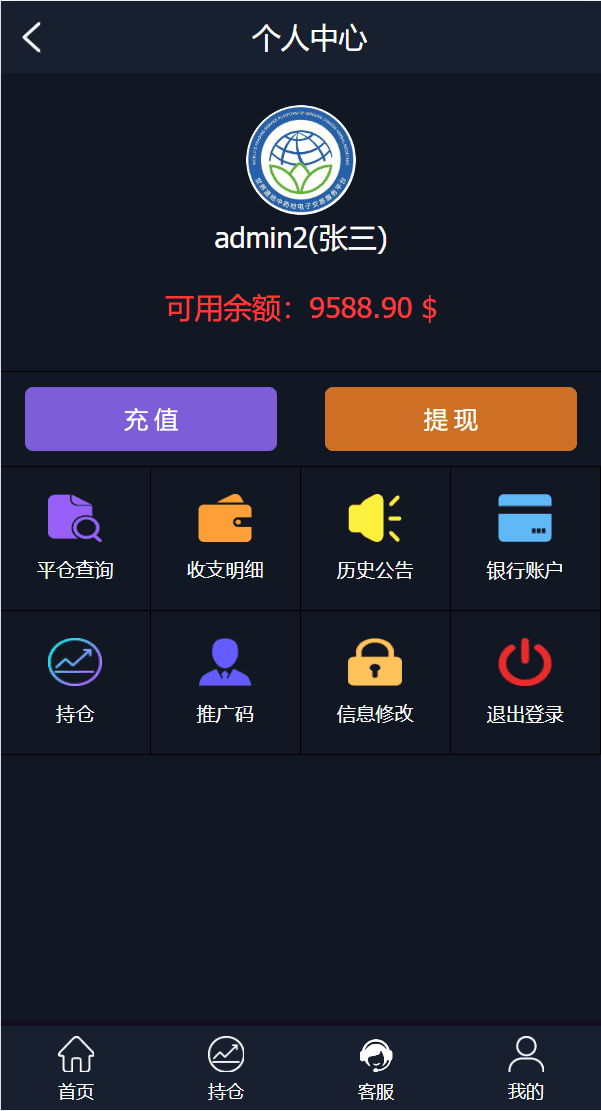Switch to the 我的 profile tab
The width and height of the screenshot is (601, 1111).
[526, 1068]
